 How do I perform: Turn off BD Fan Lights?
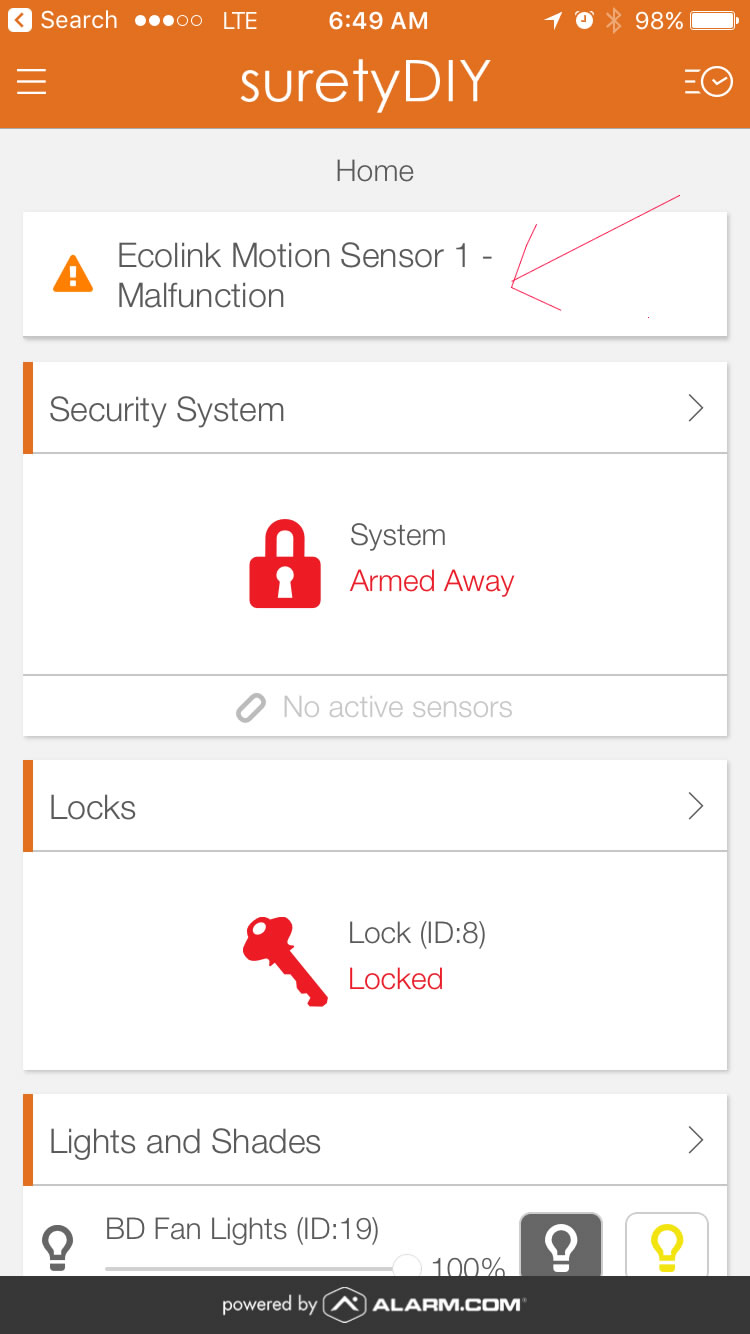tap(561, 1244)
